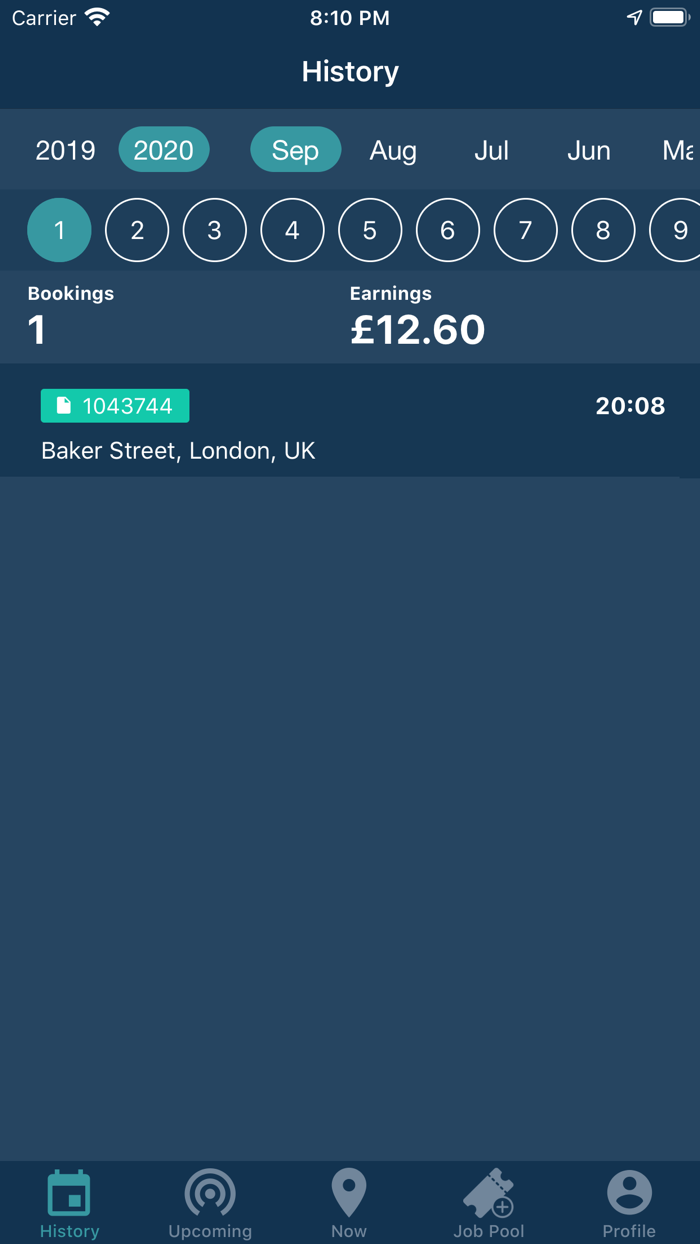Pick Jul in the month selector

pyautogui.click(x=491, y=150)
